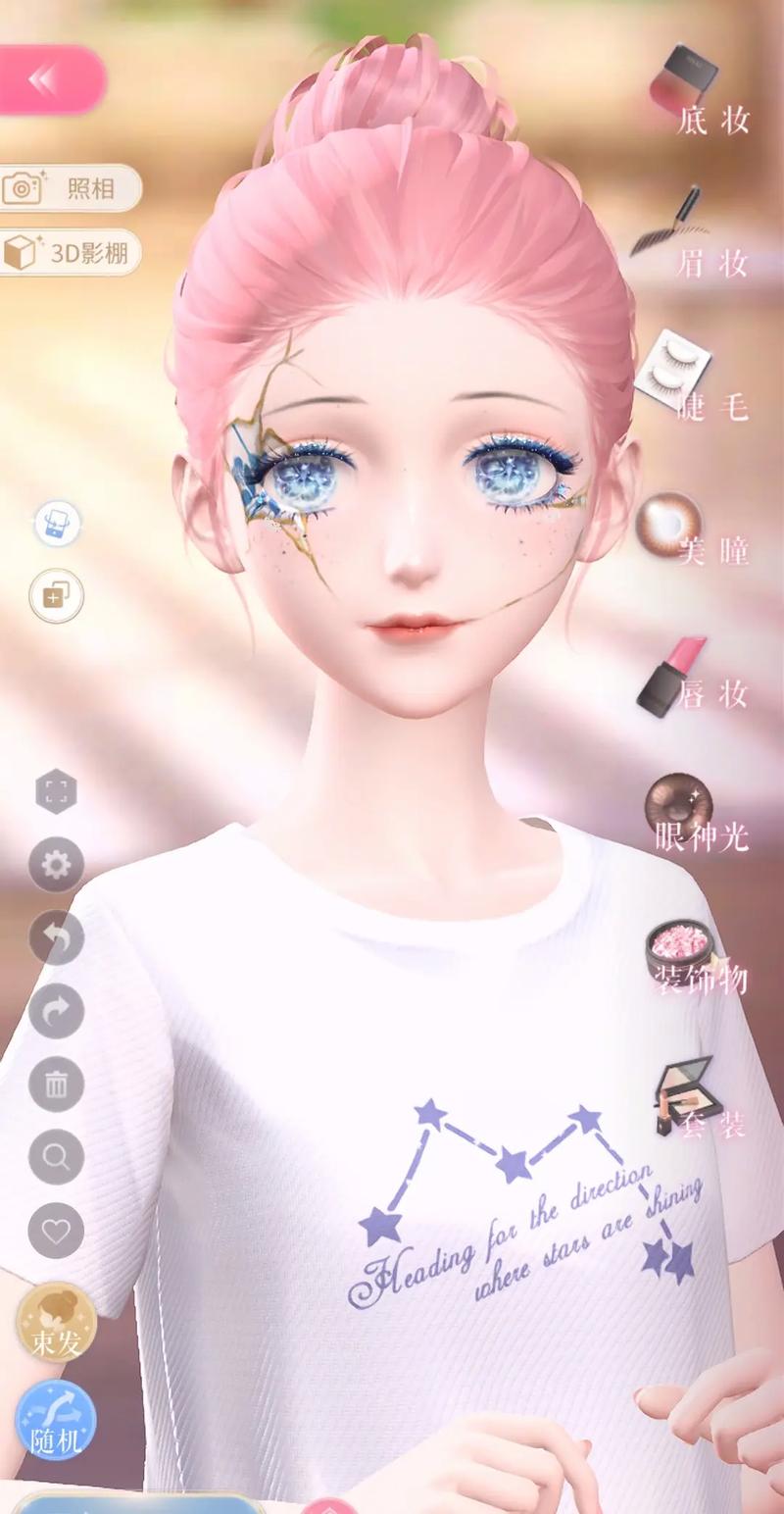Tap the trash icon to clear makeup
The image size is (784, 1514).
pos(56,1085)
